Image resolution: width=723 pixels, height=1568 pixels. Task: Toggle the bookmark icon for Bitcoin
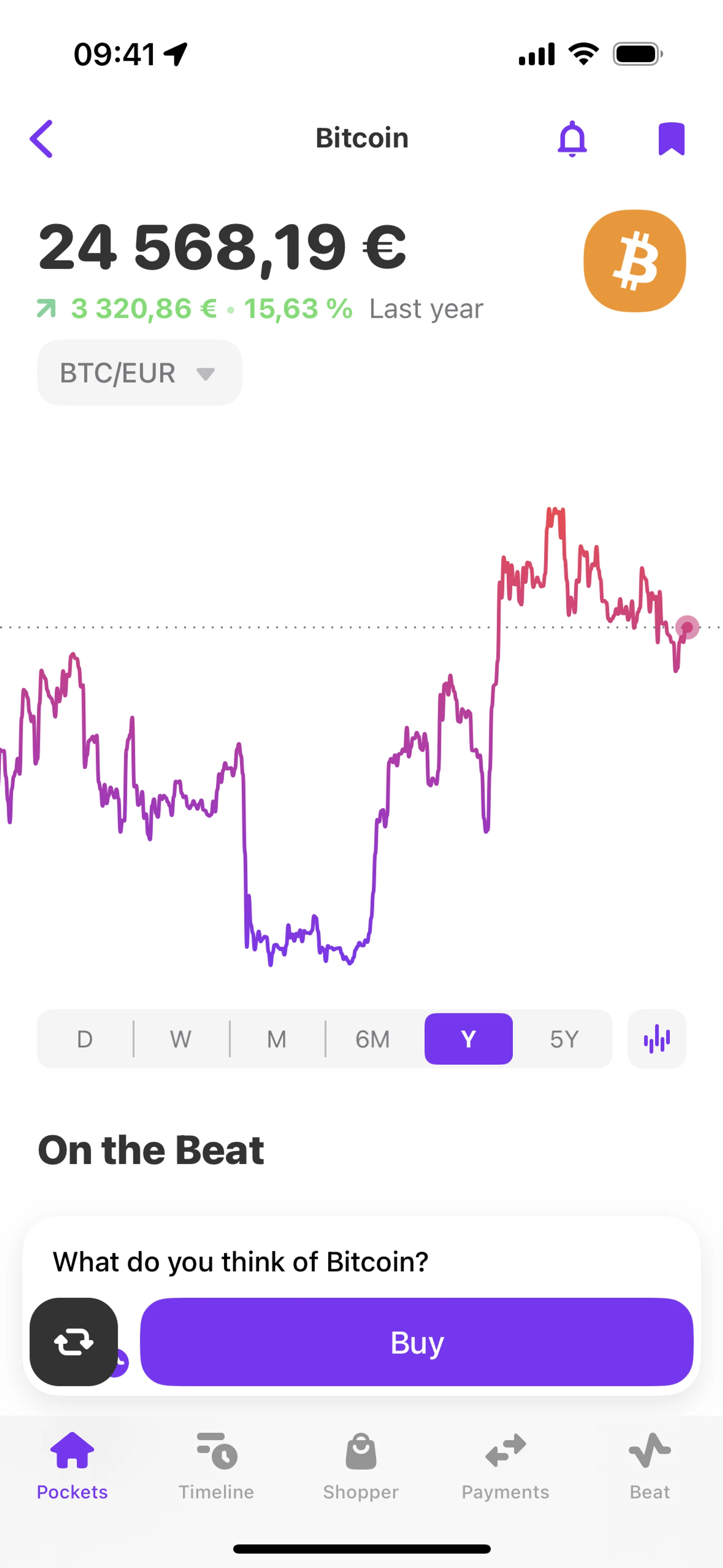point(671,139)
